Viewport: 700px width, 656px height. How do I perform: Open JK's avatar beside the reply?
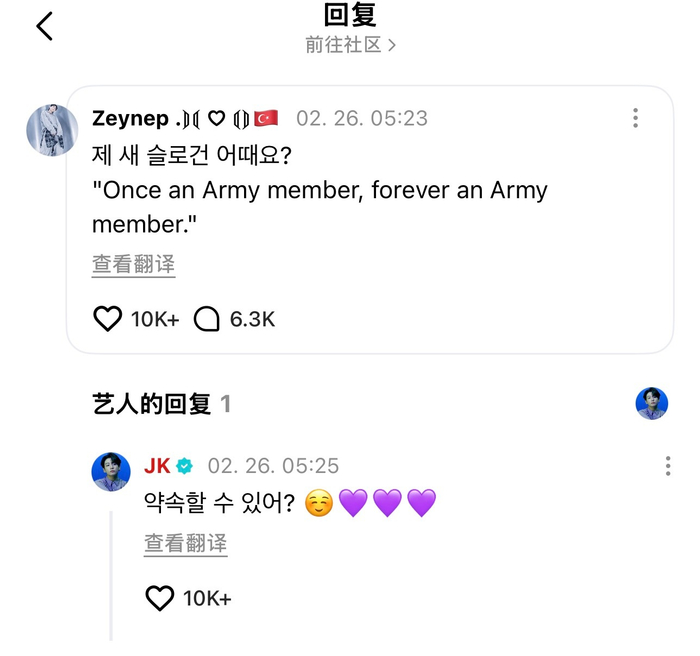point(112,471)
